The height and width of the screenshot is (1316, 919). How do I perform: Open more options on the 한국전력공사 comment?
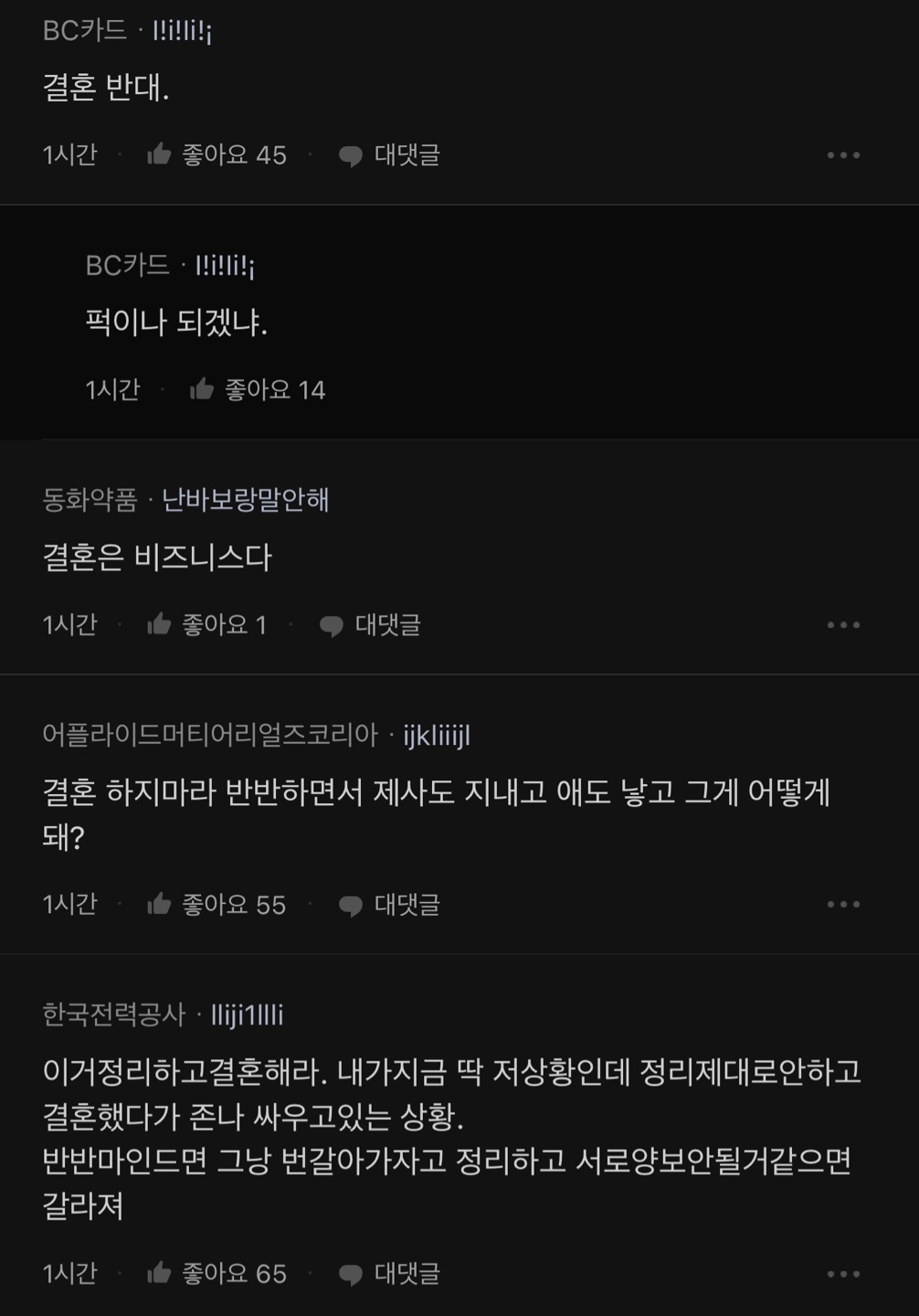click(842, 1273)
